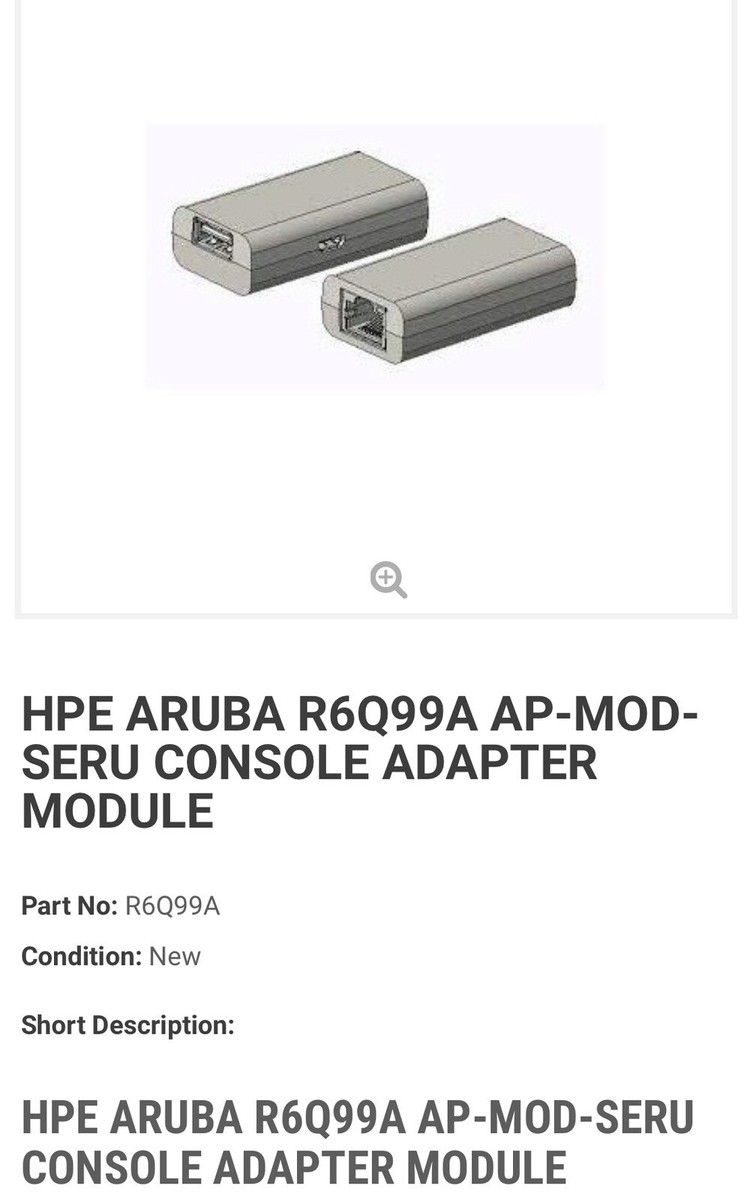Click the 'Condition:' label
This screenshot has width=756, height=1200.
[x=79, y=955]
